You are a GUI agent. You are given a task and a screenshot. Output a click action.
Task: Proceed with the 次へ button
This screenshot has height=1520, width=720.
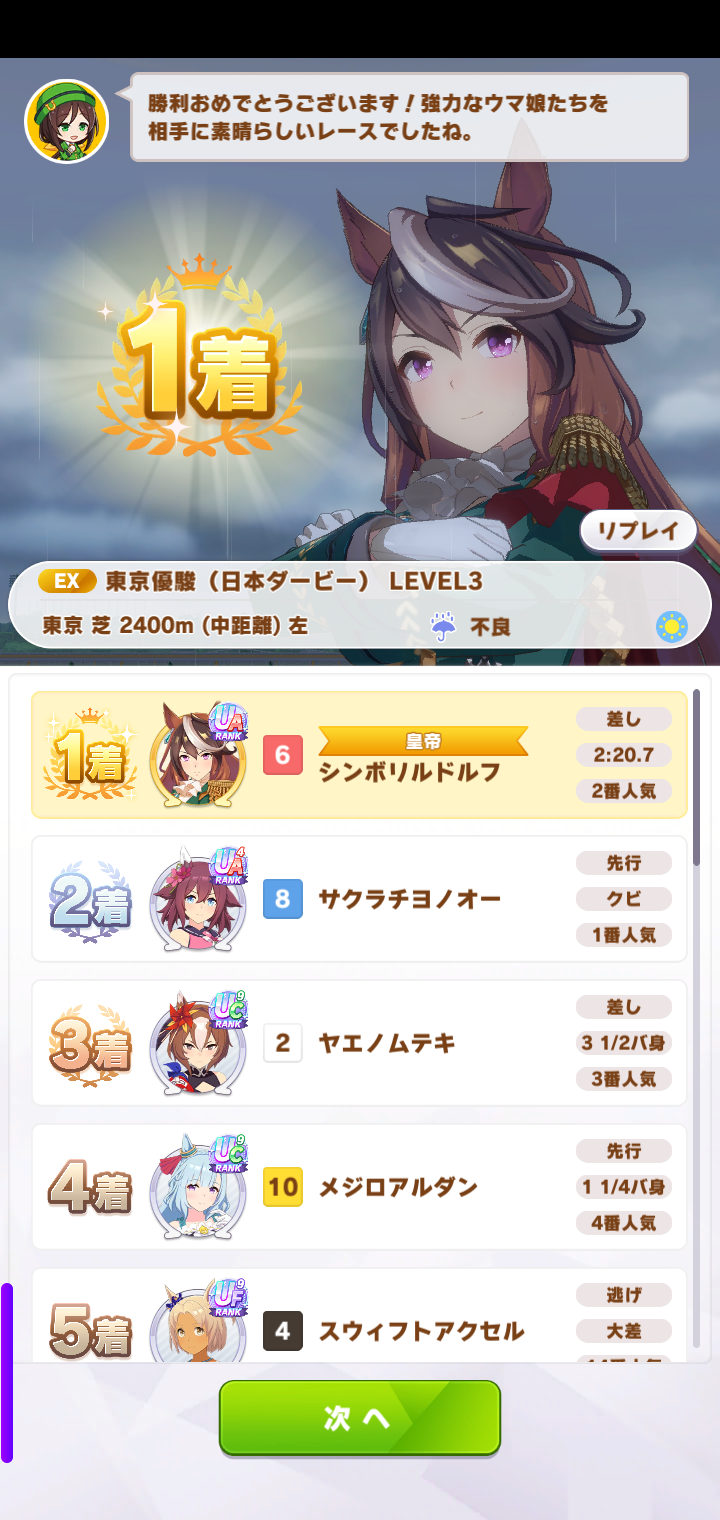click(x=359, y=1417)
